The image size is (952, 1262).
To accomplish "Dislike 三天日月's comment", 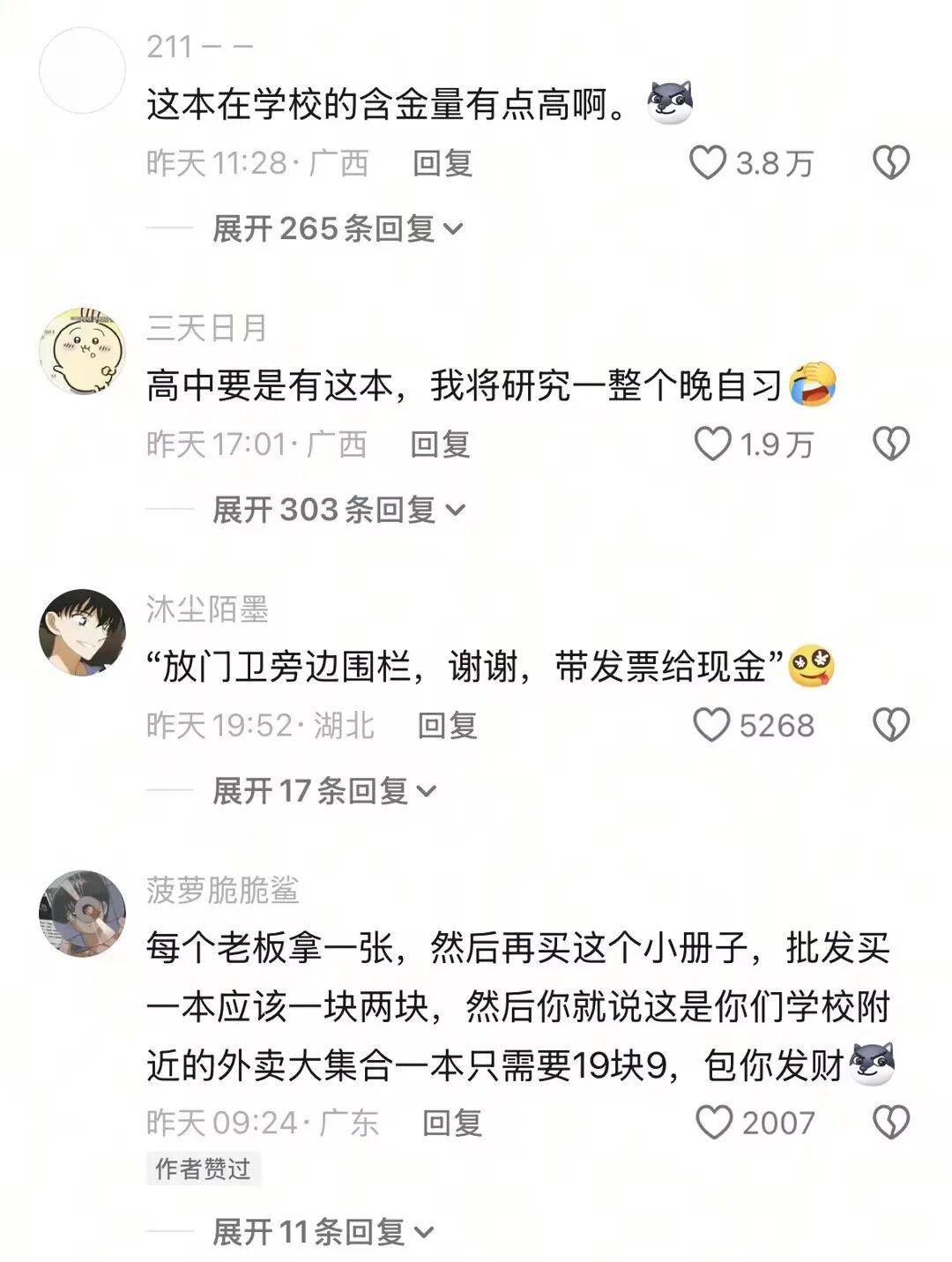I will [890, 444].
